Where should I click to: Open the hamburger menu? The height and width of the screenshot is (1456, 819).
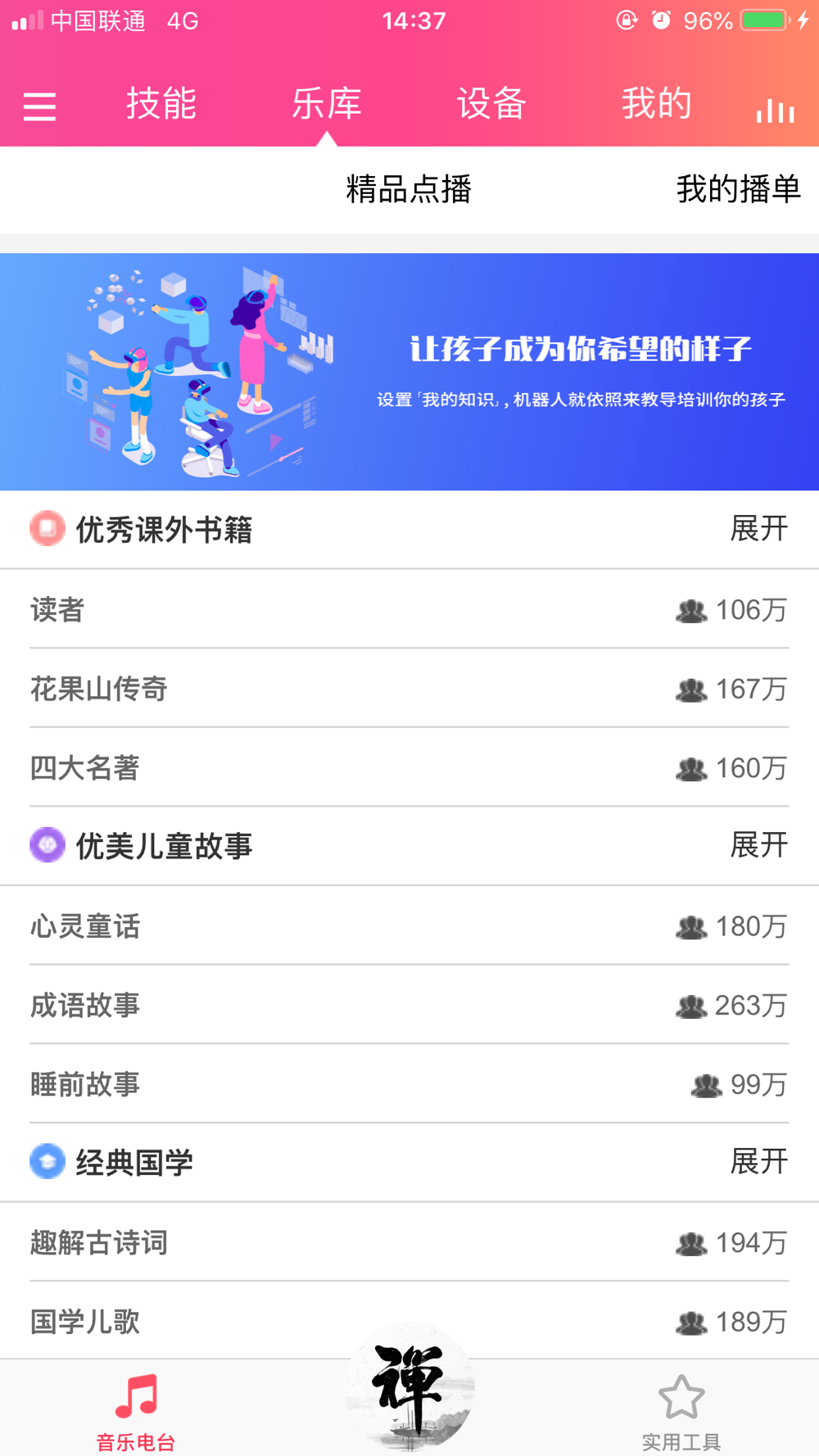click(x=39, y=106)
